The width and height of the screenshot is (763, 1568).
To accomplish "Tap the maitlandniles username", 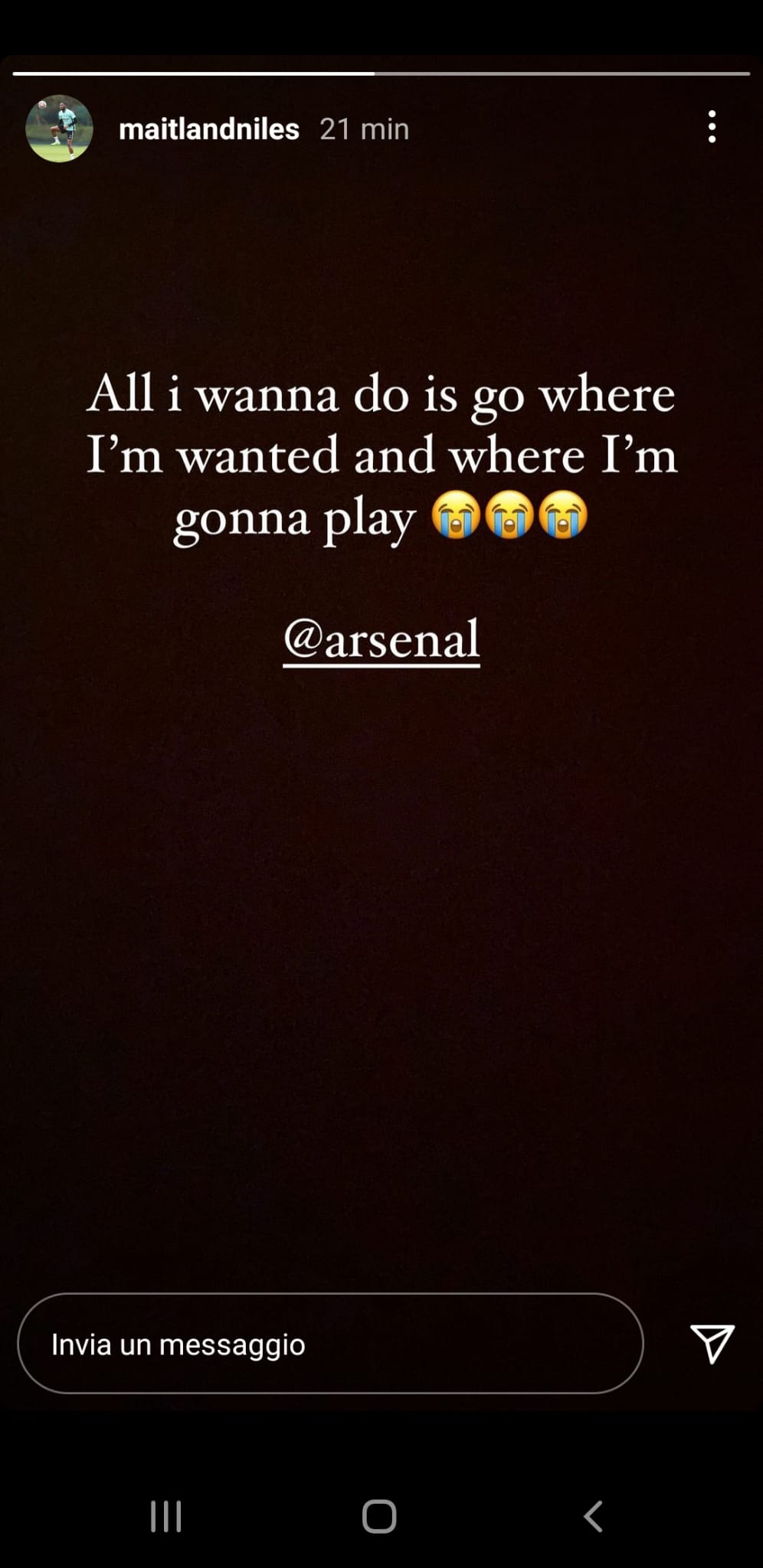I will (208, 129).
